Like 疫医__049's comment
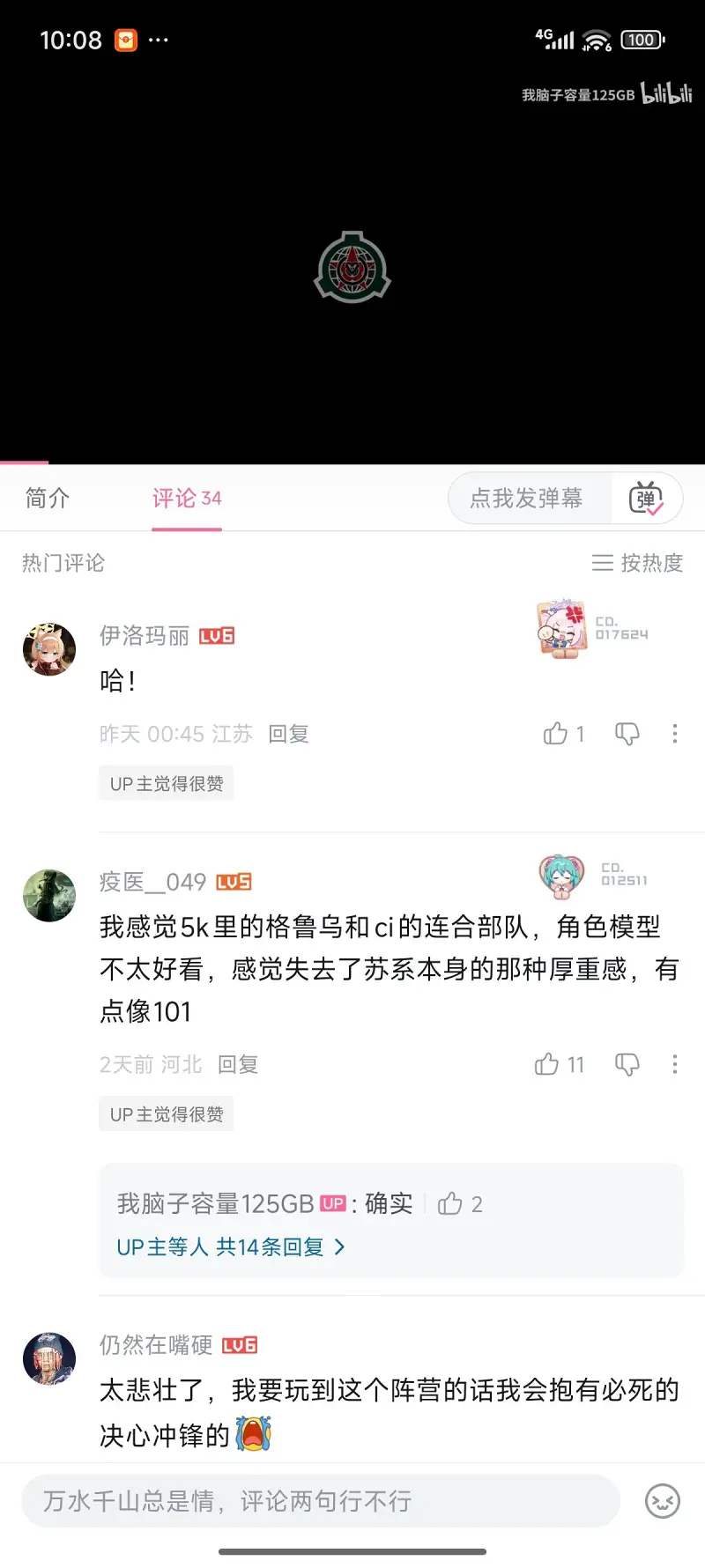 pos(547,1064)
